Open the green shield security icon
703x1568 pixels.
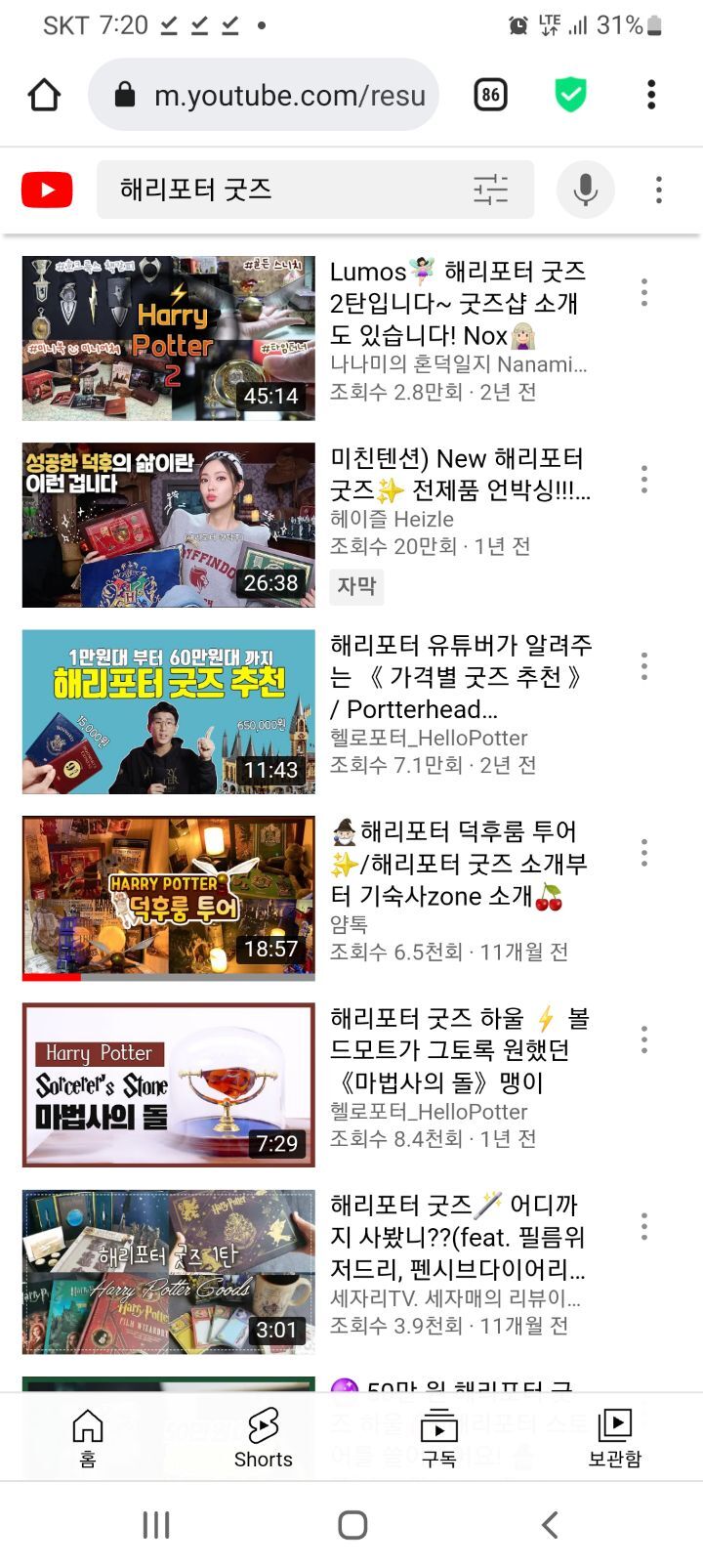pos(570,95)
